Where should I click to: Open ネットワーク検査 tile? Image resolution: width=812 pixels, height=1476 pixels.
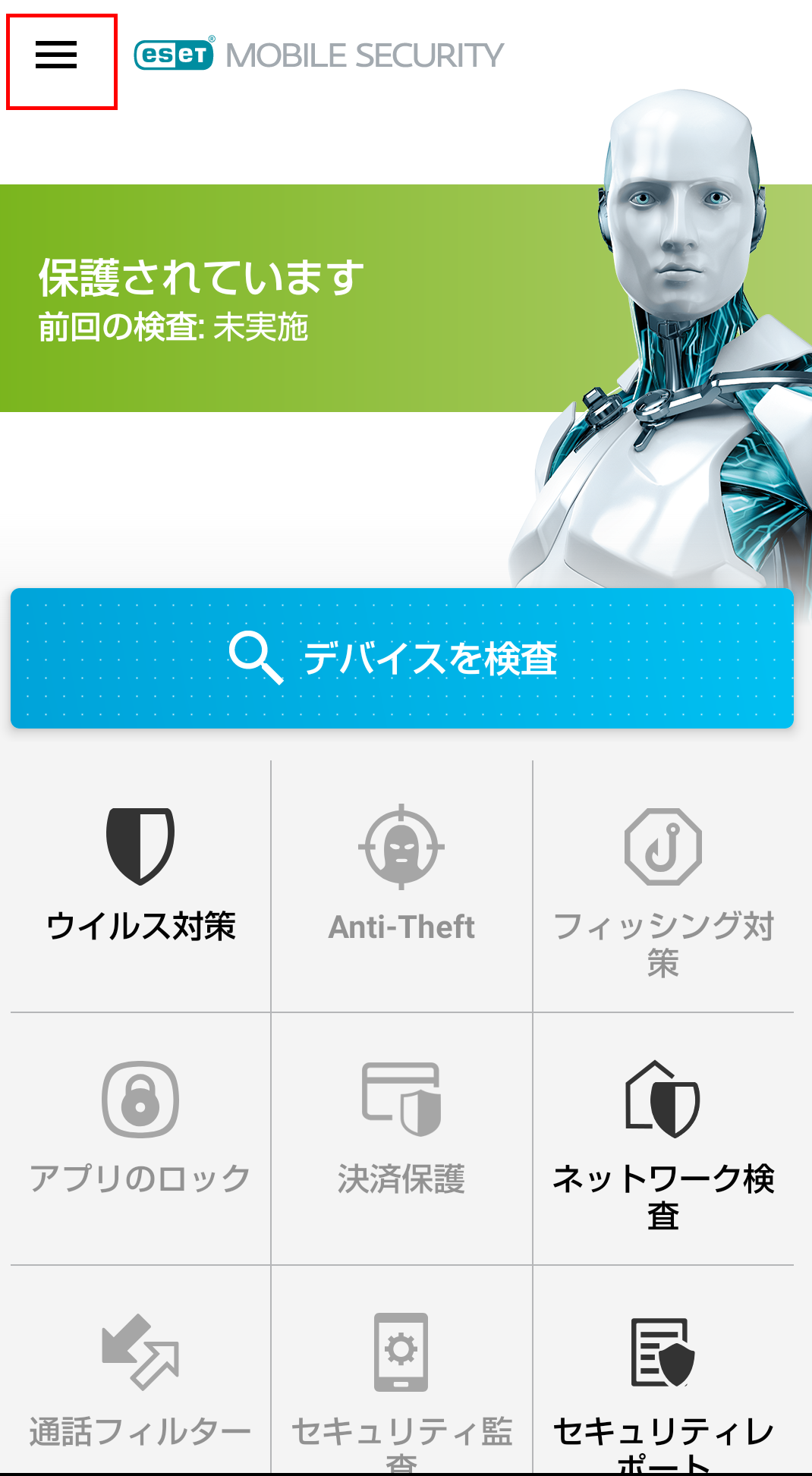point(663,1138)
